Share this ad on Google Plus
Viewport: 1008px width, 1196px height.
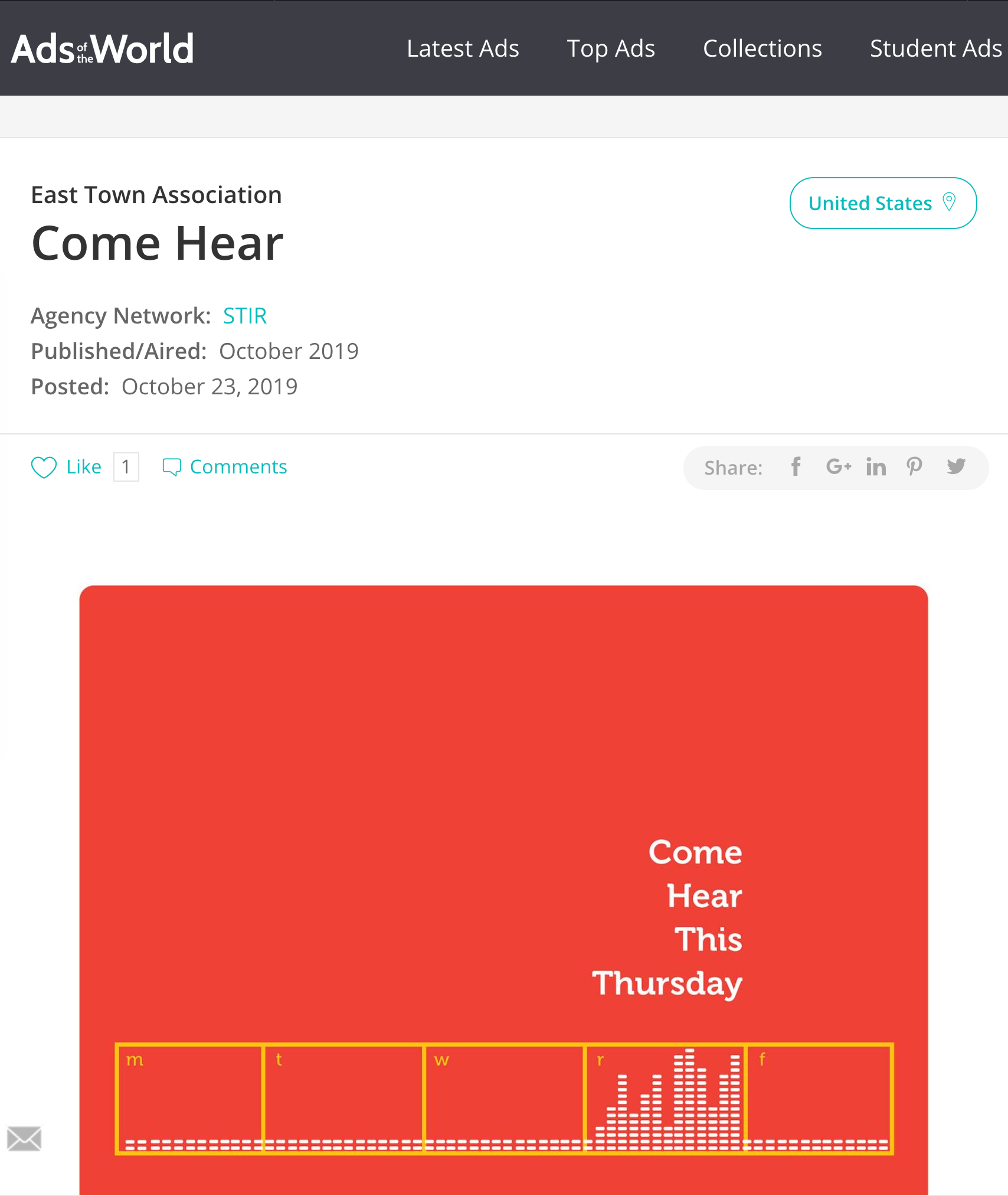pyautogui.click(x=838, y=467)
